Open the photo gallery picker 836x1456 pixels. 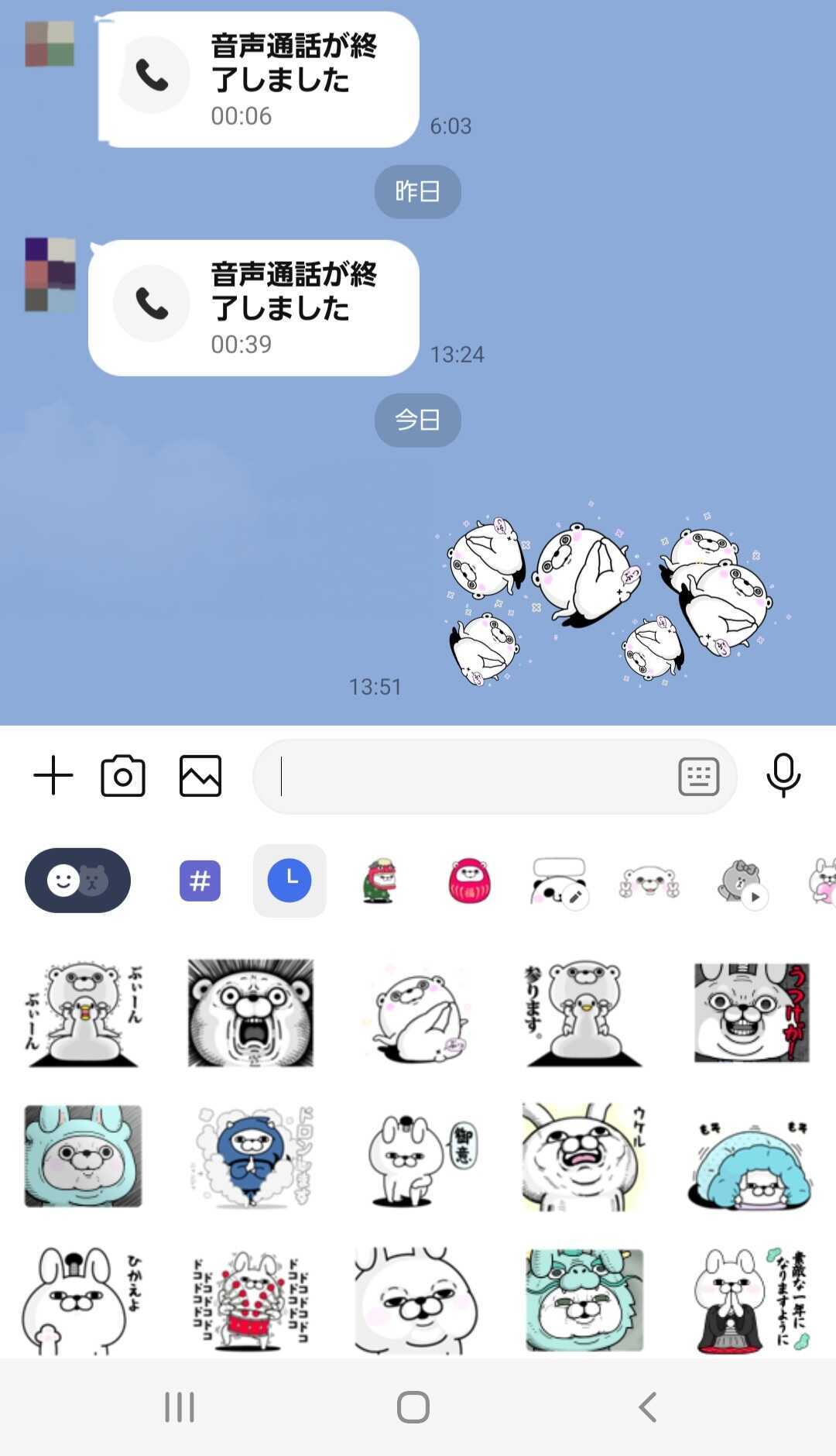(x=200, y=776)
